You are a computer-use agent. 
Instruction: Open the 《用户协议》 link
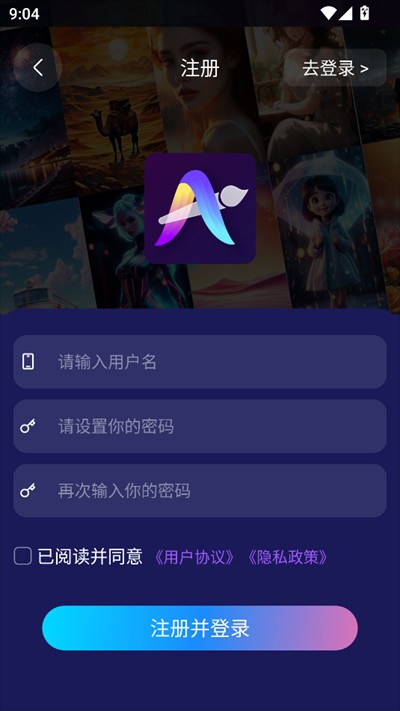(x=195, y=557)
